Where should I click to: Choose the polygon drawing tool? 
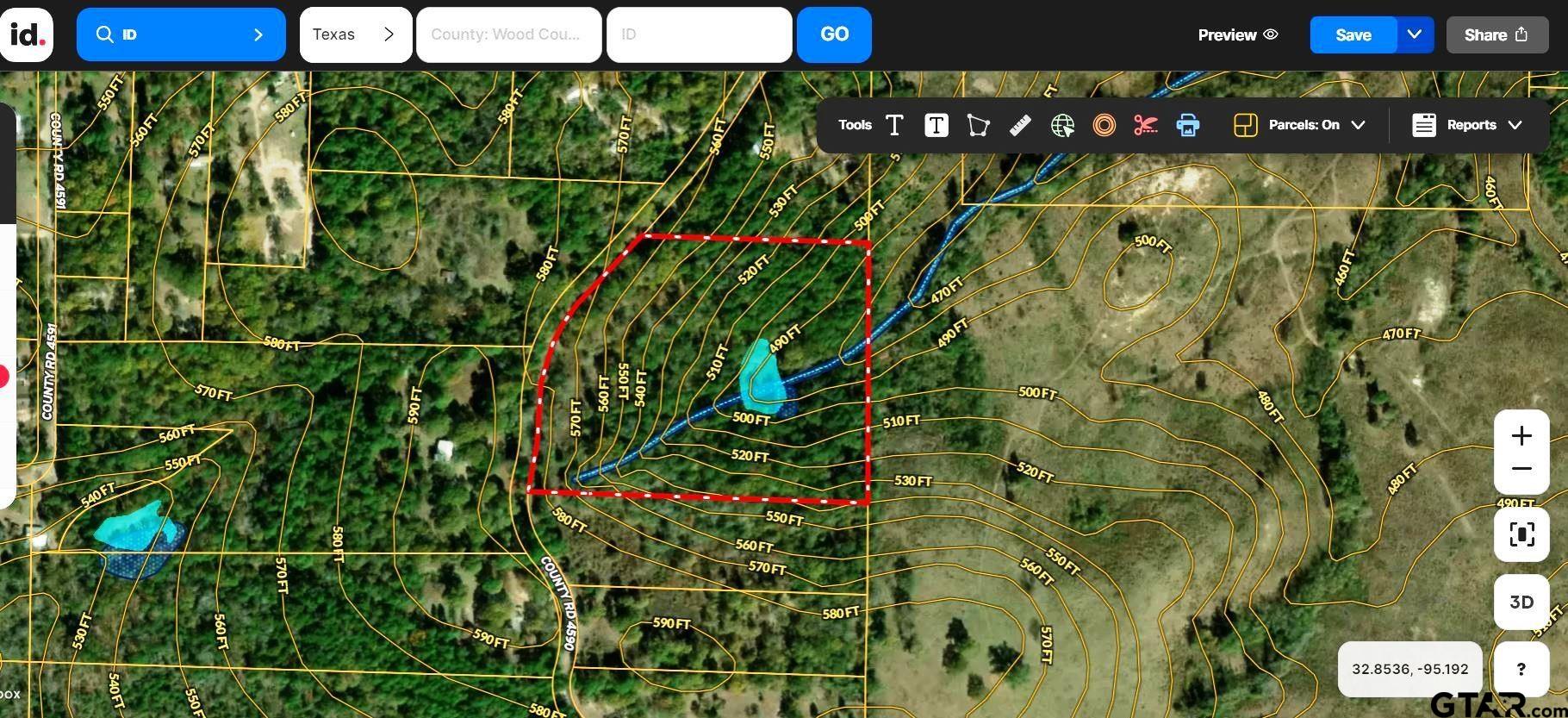pos(978,125)
